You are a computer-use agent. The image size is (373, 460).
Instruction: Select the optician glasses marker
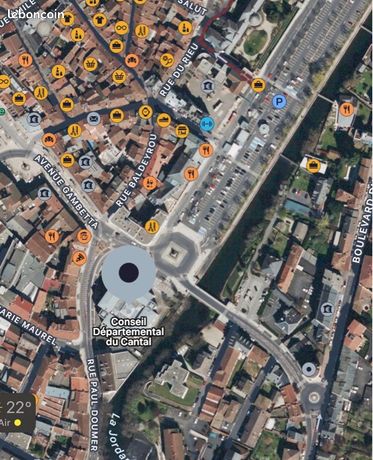coord(121,27)
